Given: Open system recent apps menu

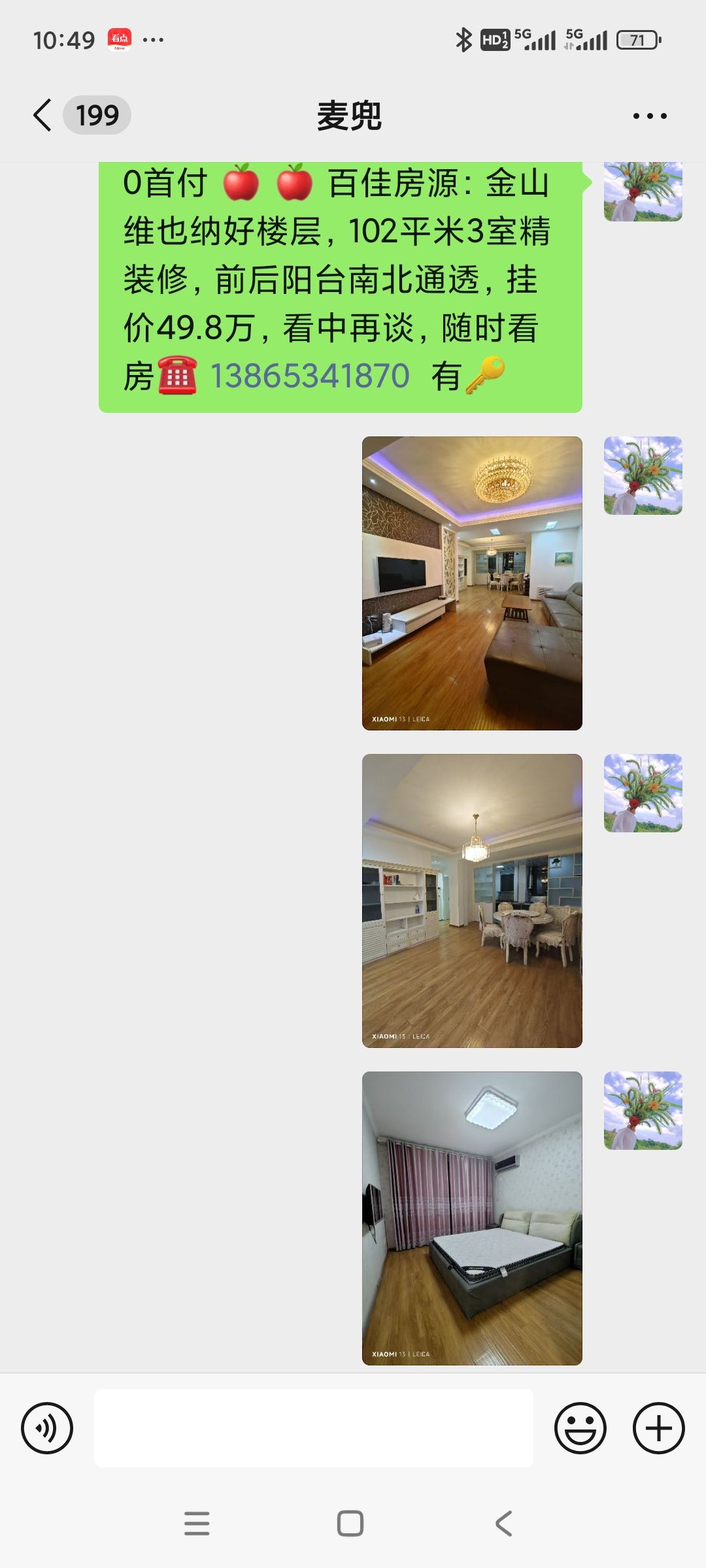Looking at the screenshot, I should tap(197, 1524).
